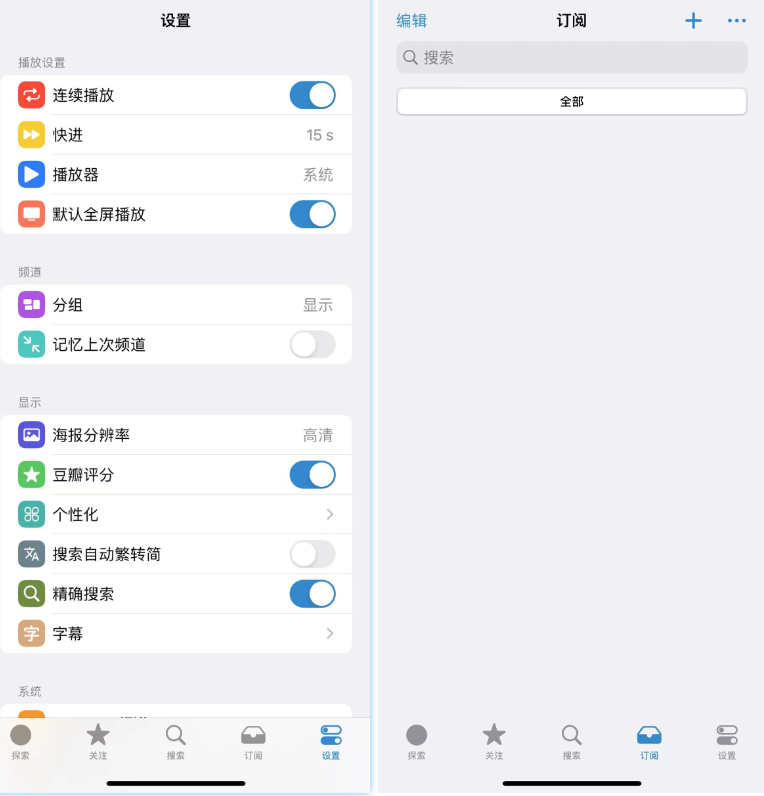764x796 pixels.
Task: Add a new subscription with plus icon
Action: (693, 20)
